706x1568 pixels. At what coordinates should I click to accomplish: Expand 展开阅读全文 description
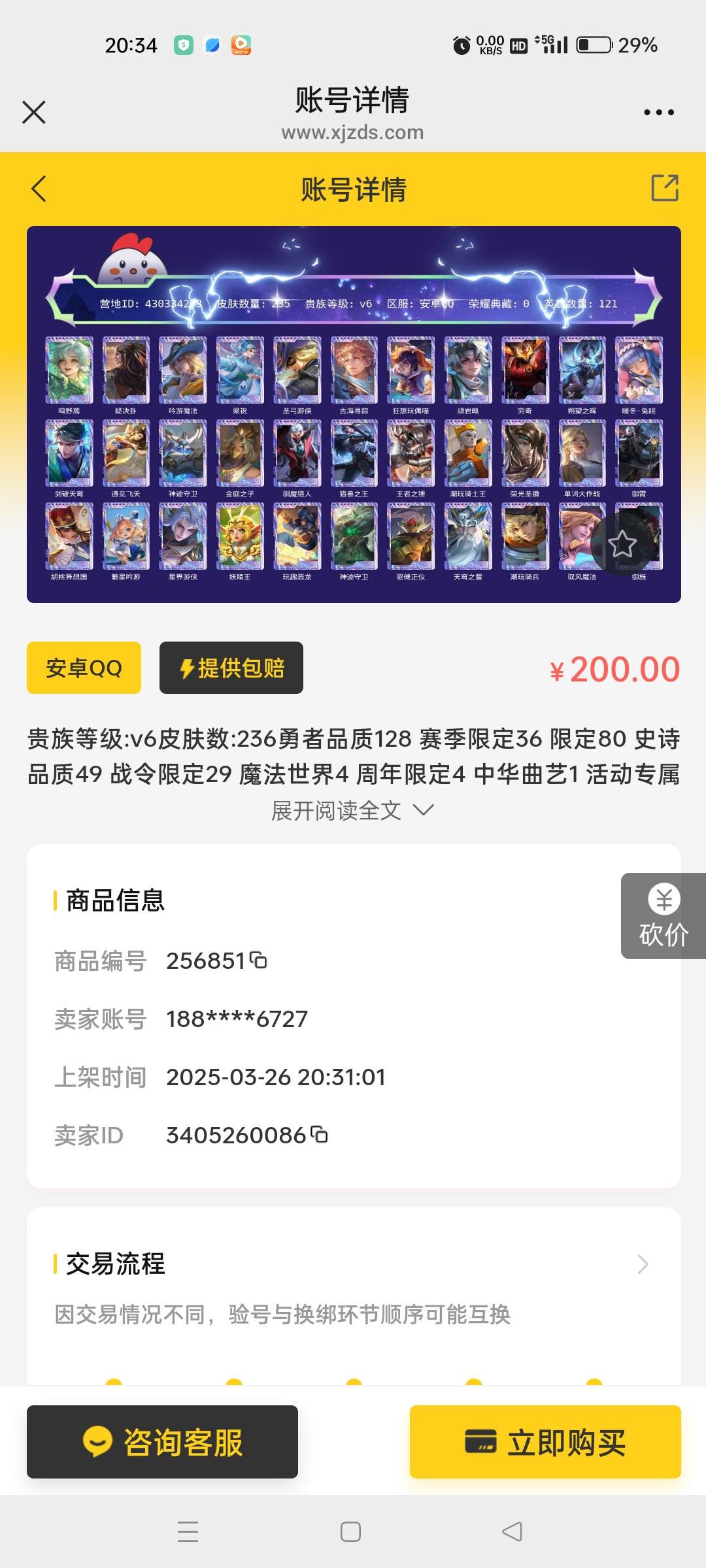tap(353, 811)
